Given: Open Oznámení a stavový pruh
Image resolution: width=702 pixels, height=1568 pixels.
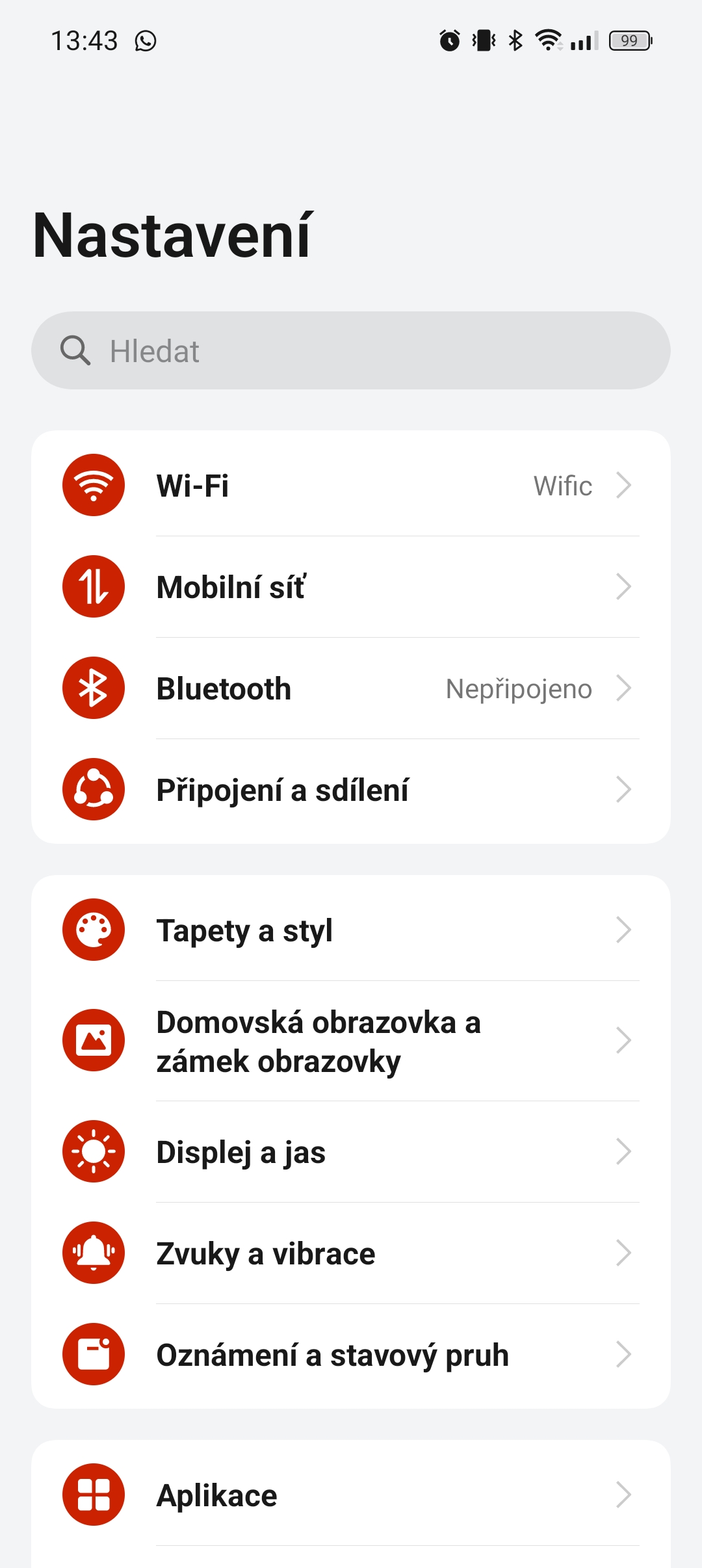Looking at the screenshot, I should [x=351, y=1355].
